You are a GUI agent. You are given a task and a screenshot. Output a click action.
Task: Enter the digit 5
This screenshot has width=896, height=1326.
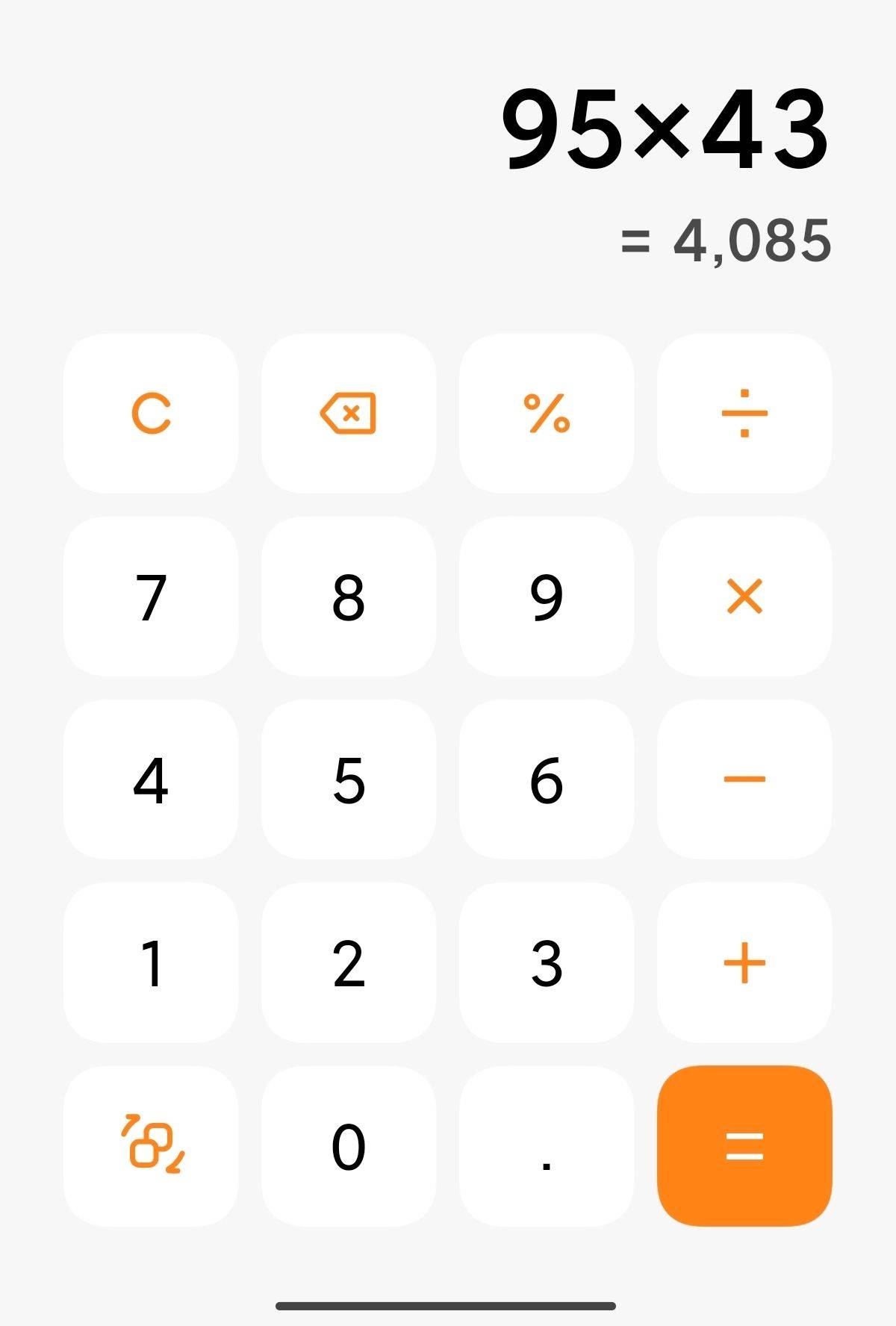tap(349, 779)
